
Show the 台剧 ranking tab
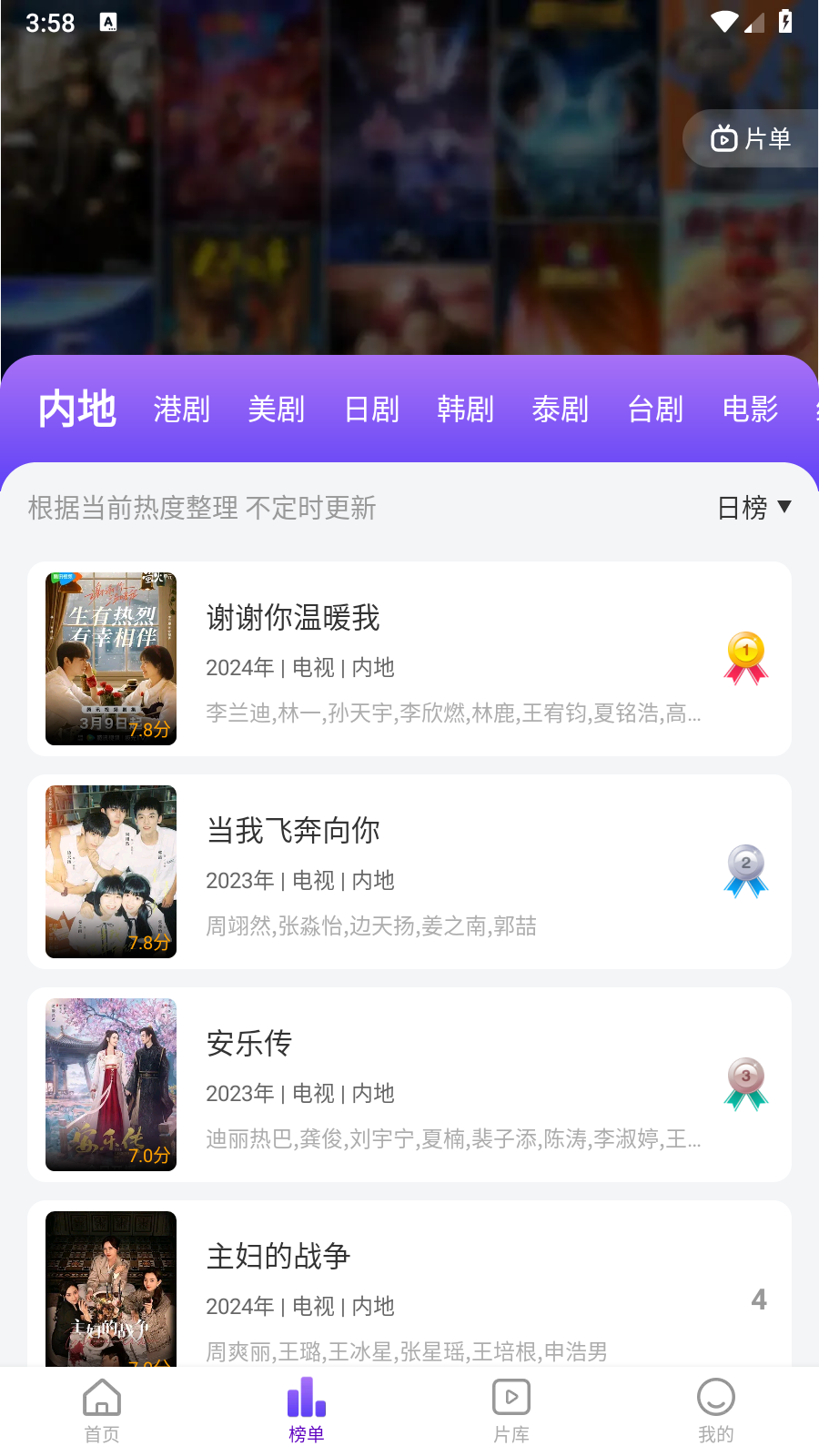click(x=655, y=409)
